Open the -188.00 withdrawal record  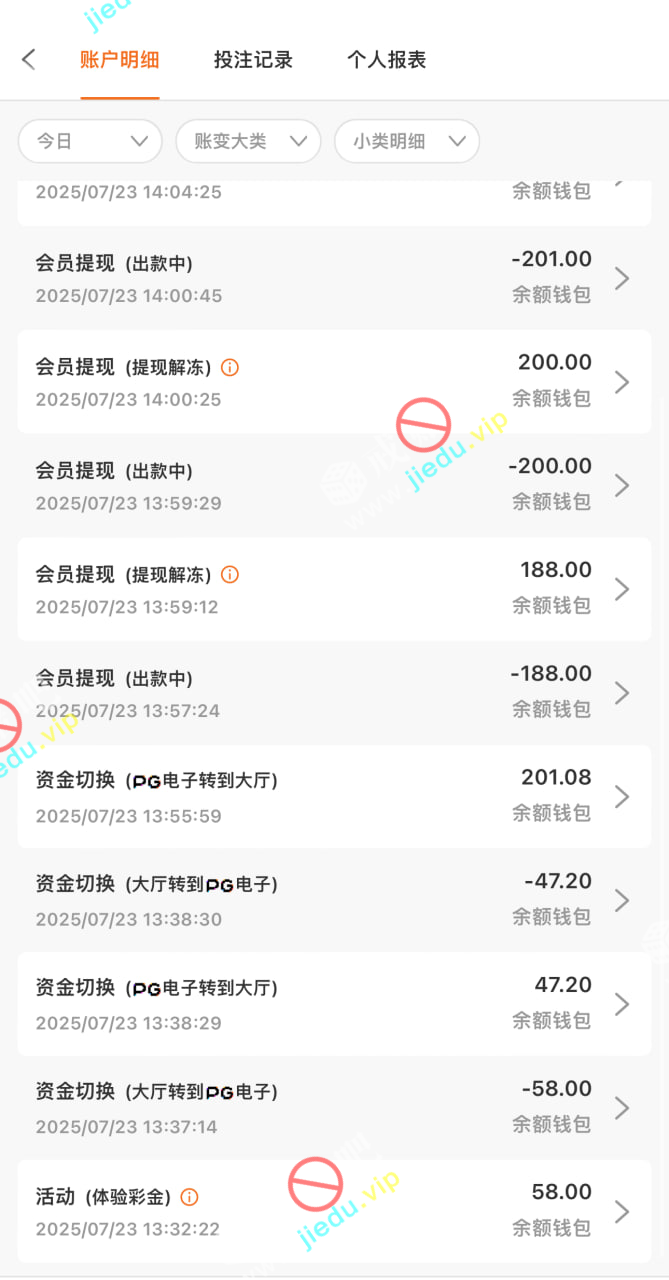point(334,692)
